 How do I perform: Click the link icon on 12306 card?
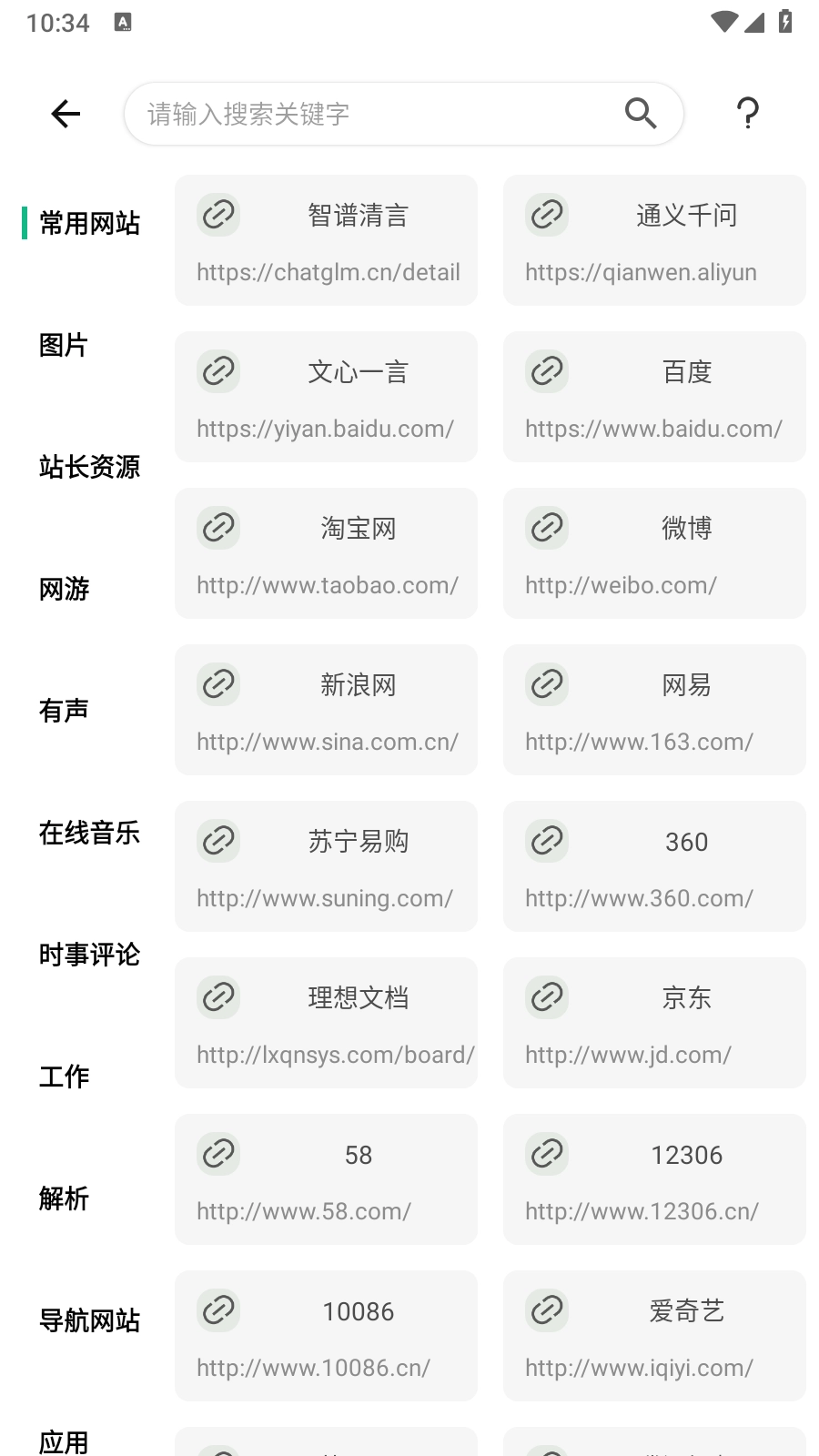(x=546, y=1154)
